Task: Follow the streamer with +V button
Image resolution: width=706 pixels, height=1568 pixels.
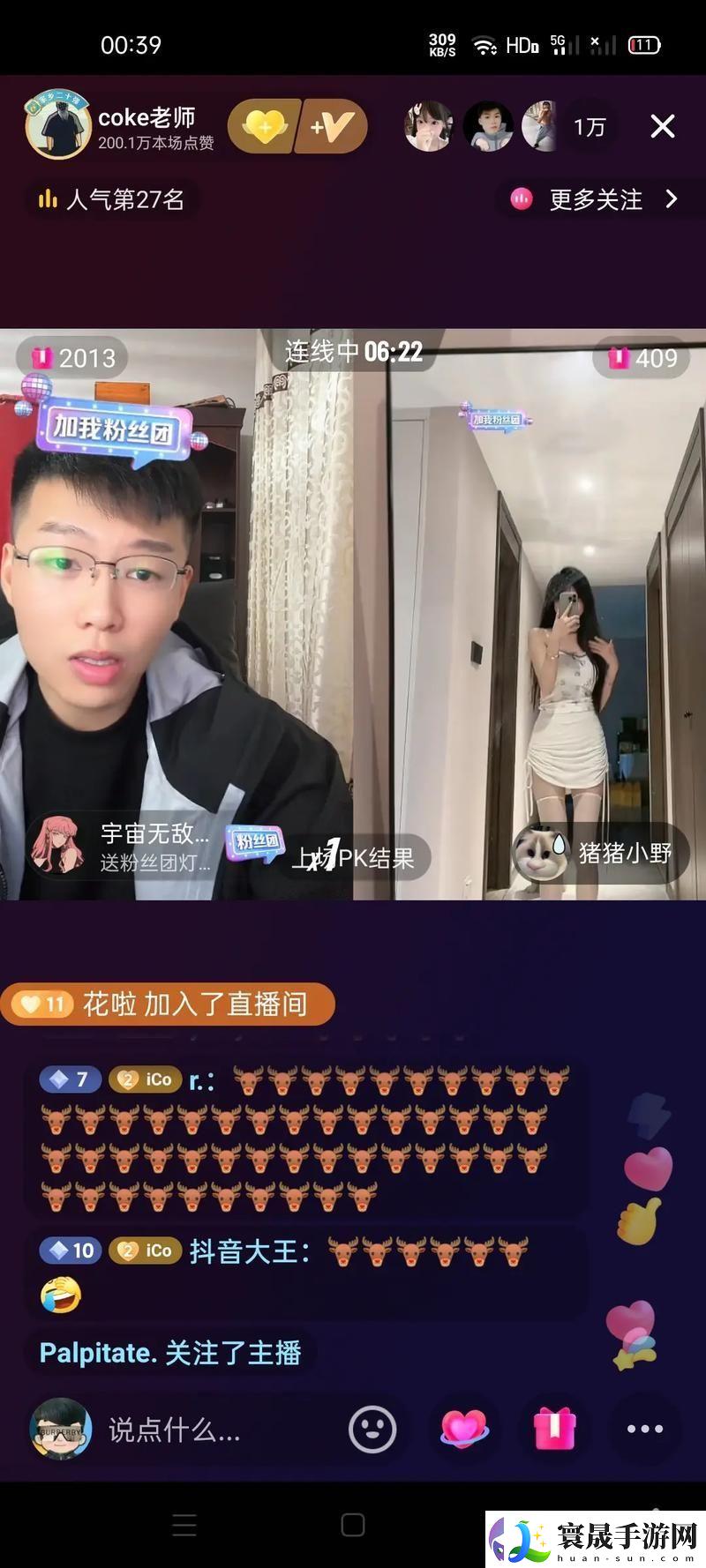Action: [332, 127]
